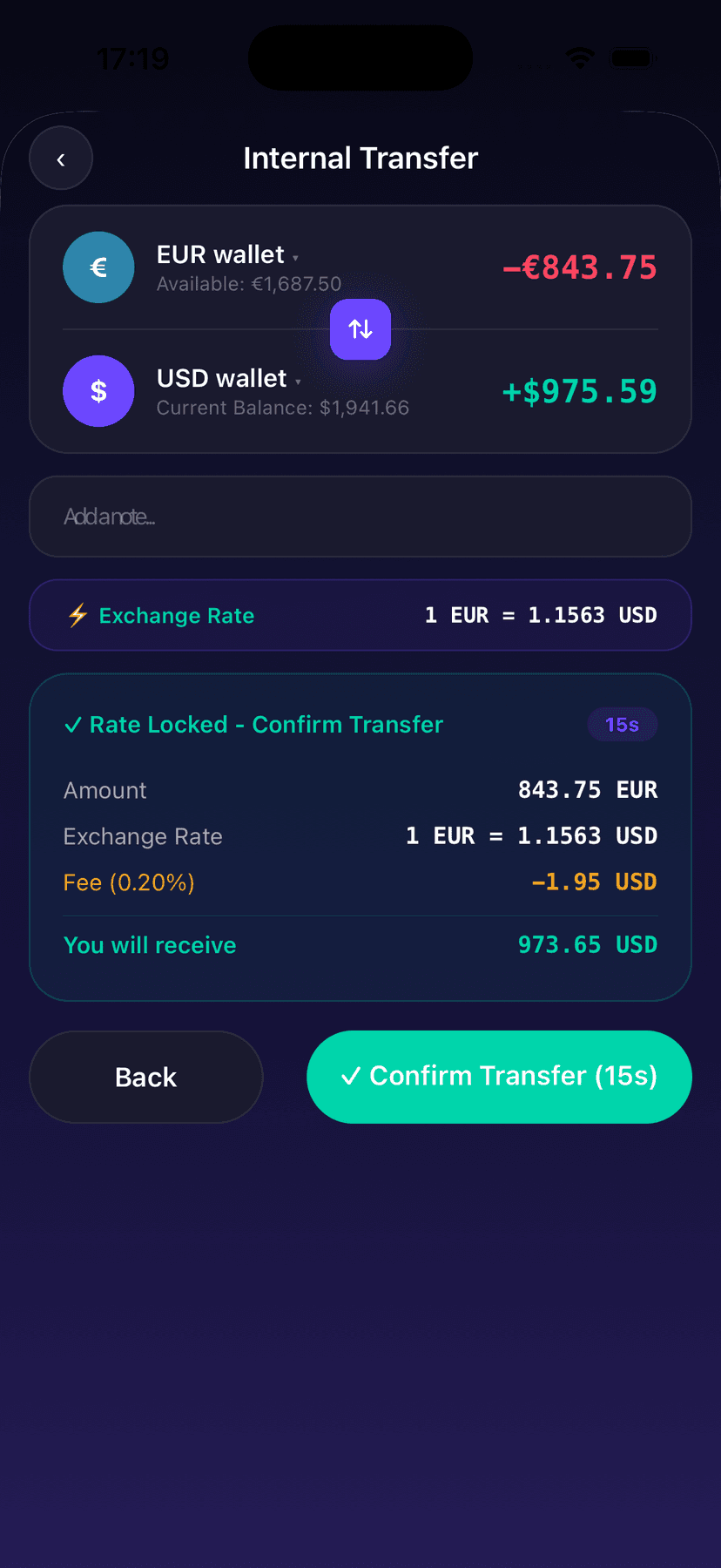Click the Add a note field
Viewport: 721px width, 1568px height.
point(360,516)
